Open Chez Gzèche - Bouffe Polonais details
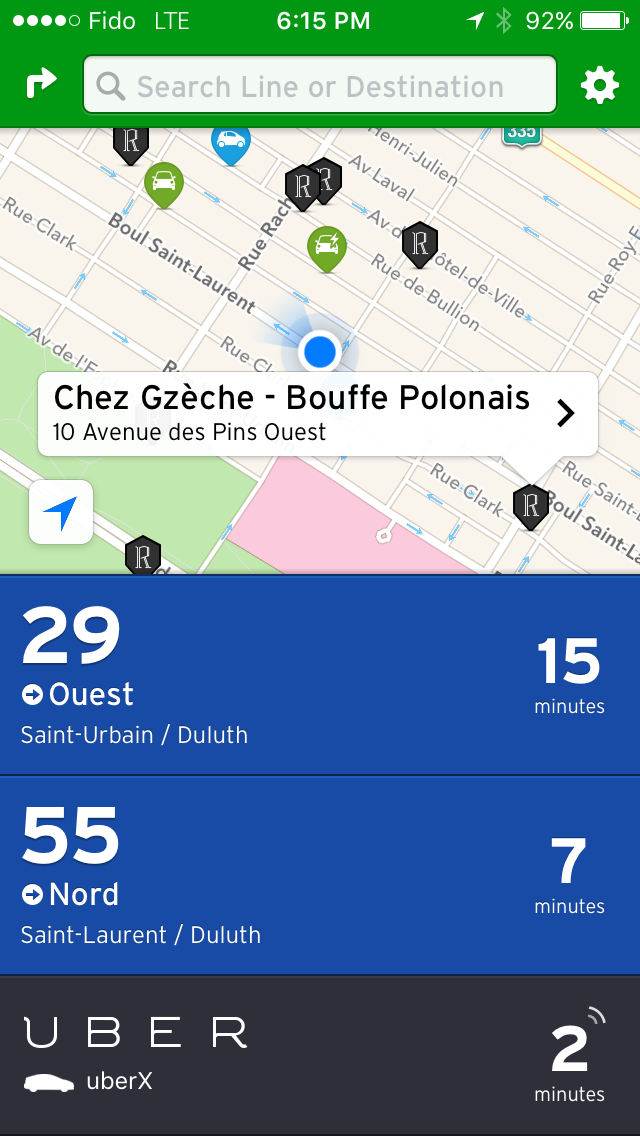The height and width of the screenshot is (1136, 640). [x=317, y=414]
